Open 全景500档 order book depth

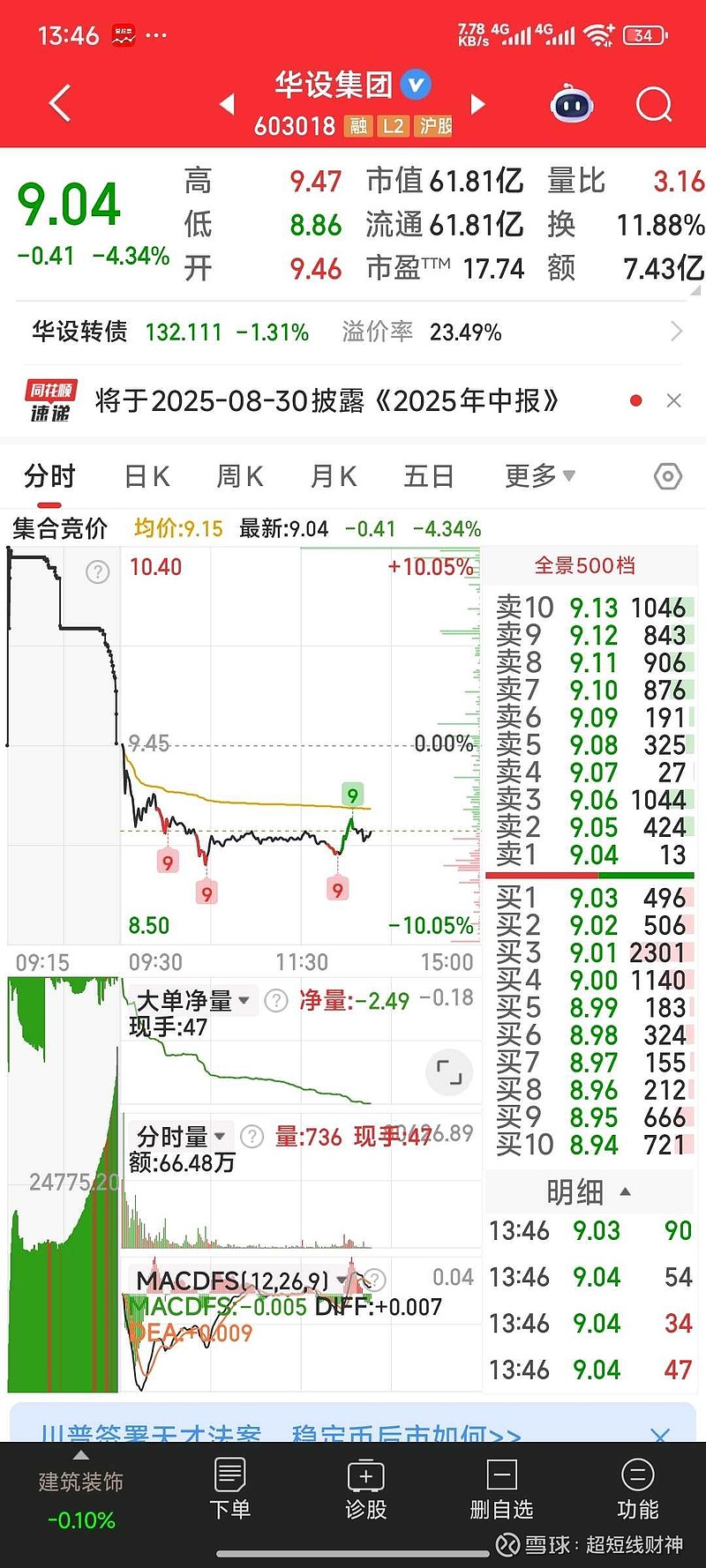(x=584, y=565)
